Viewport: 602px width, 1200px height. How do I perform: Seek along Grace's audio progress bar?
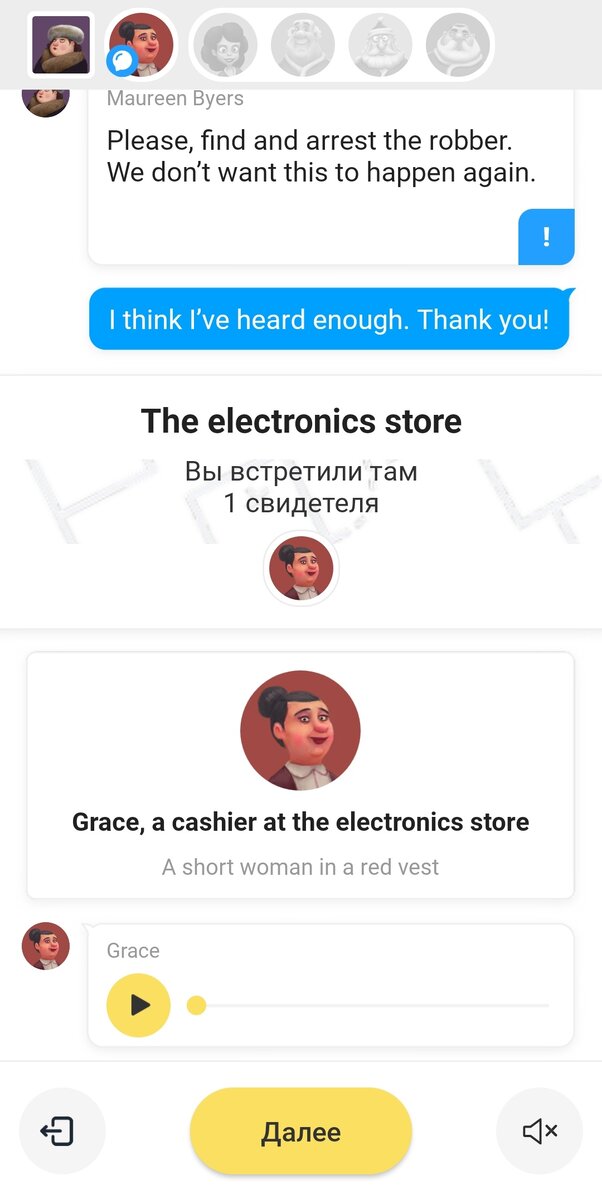coord(370,1005)
